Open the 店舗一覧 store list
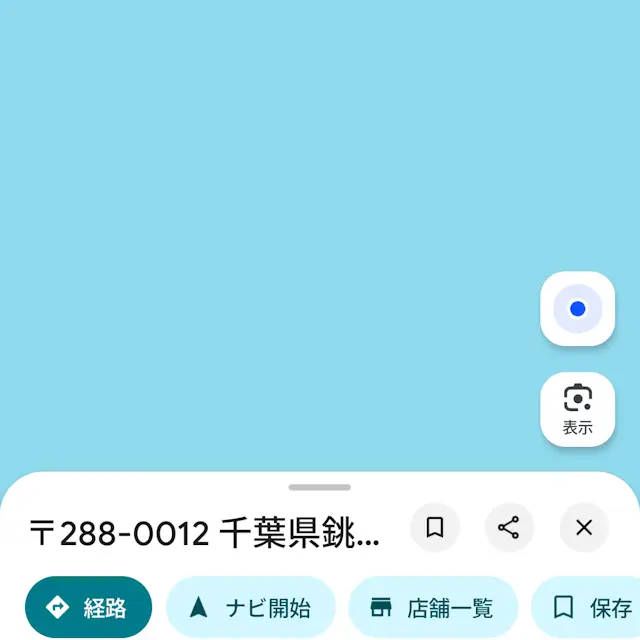This screenshot has height=640, width=640. pos(432,607)
